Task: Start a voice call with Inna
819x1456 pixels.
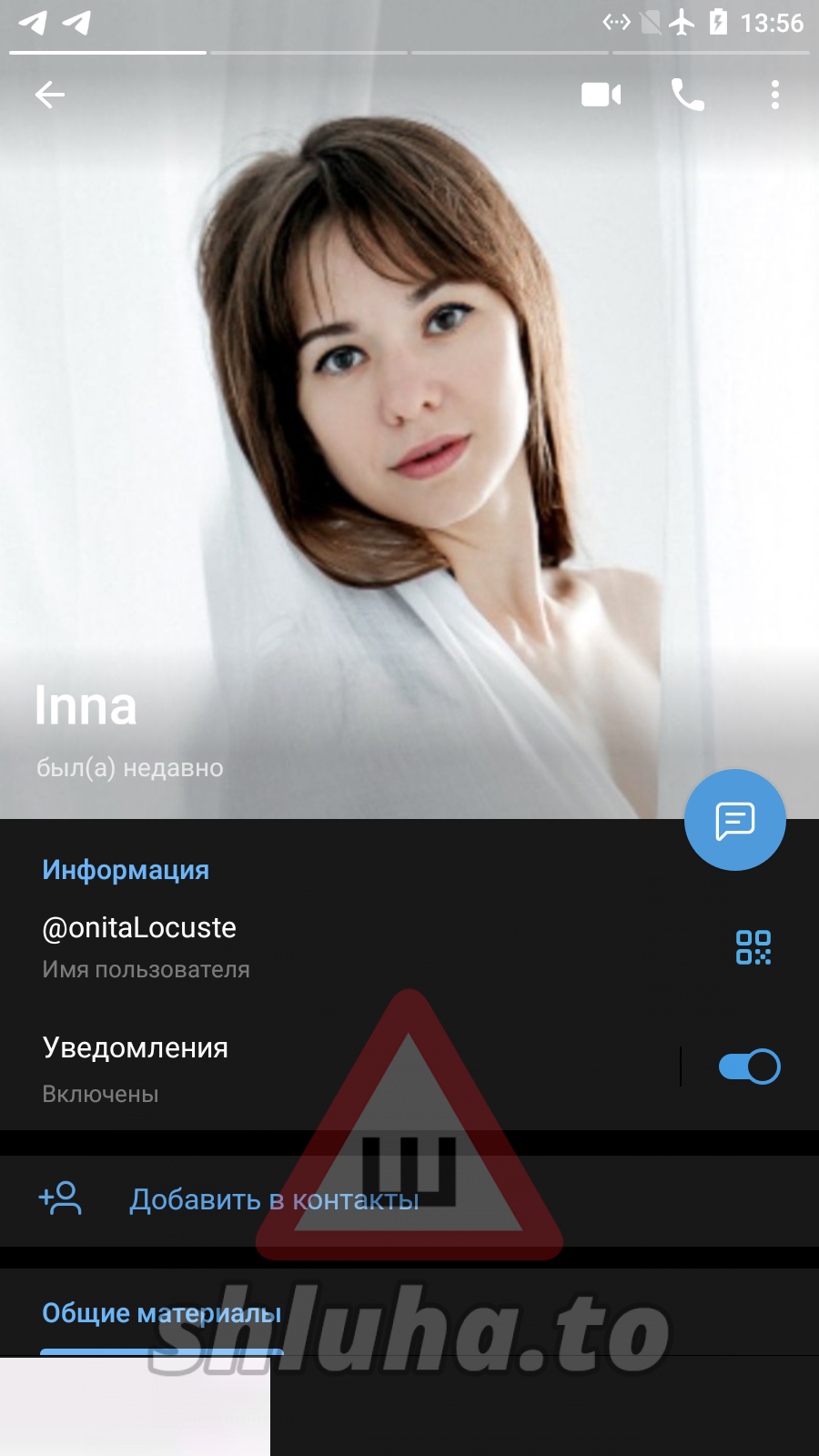Action: 688,95
